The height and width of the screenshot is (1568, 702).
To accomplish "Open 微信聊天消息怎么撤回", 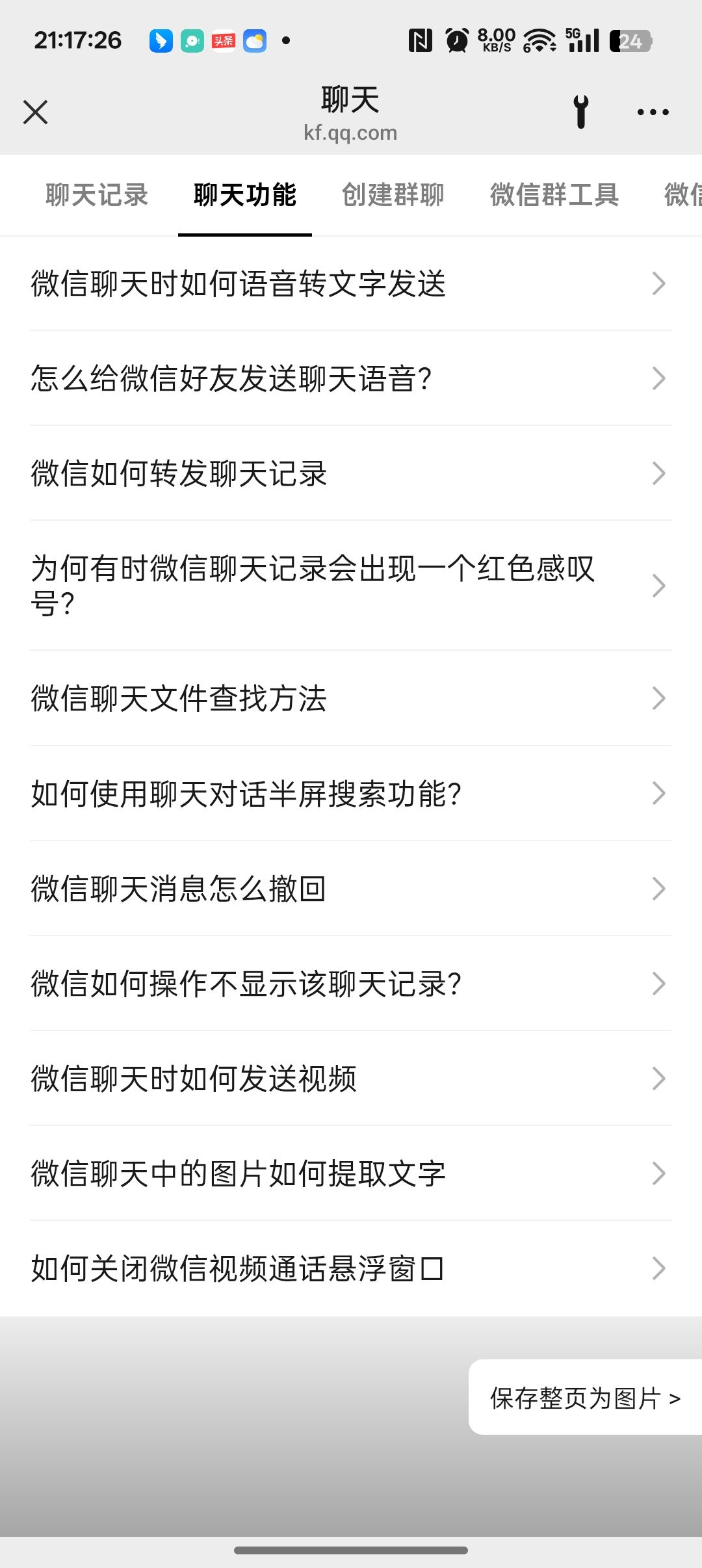I will tap(351, 888).
